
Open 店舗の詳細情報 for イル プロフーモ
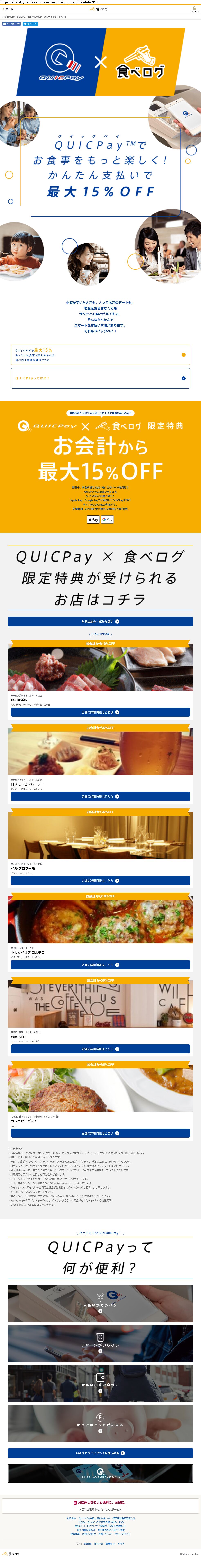pyautogui.click(x=100, y=881)
